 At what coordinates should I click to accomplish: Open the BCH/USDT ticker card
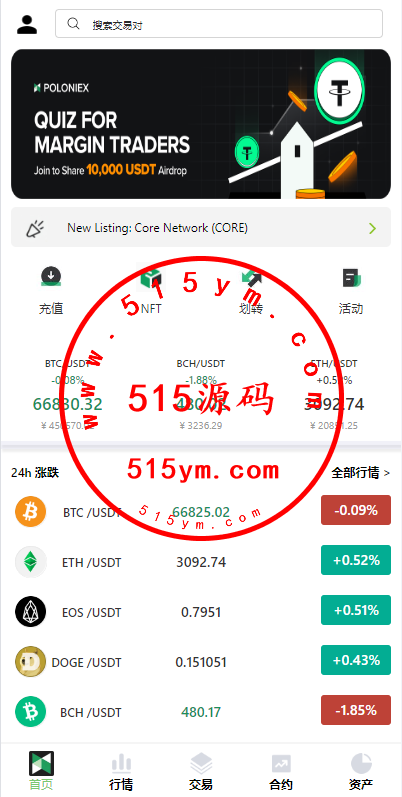201,394
